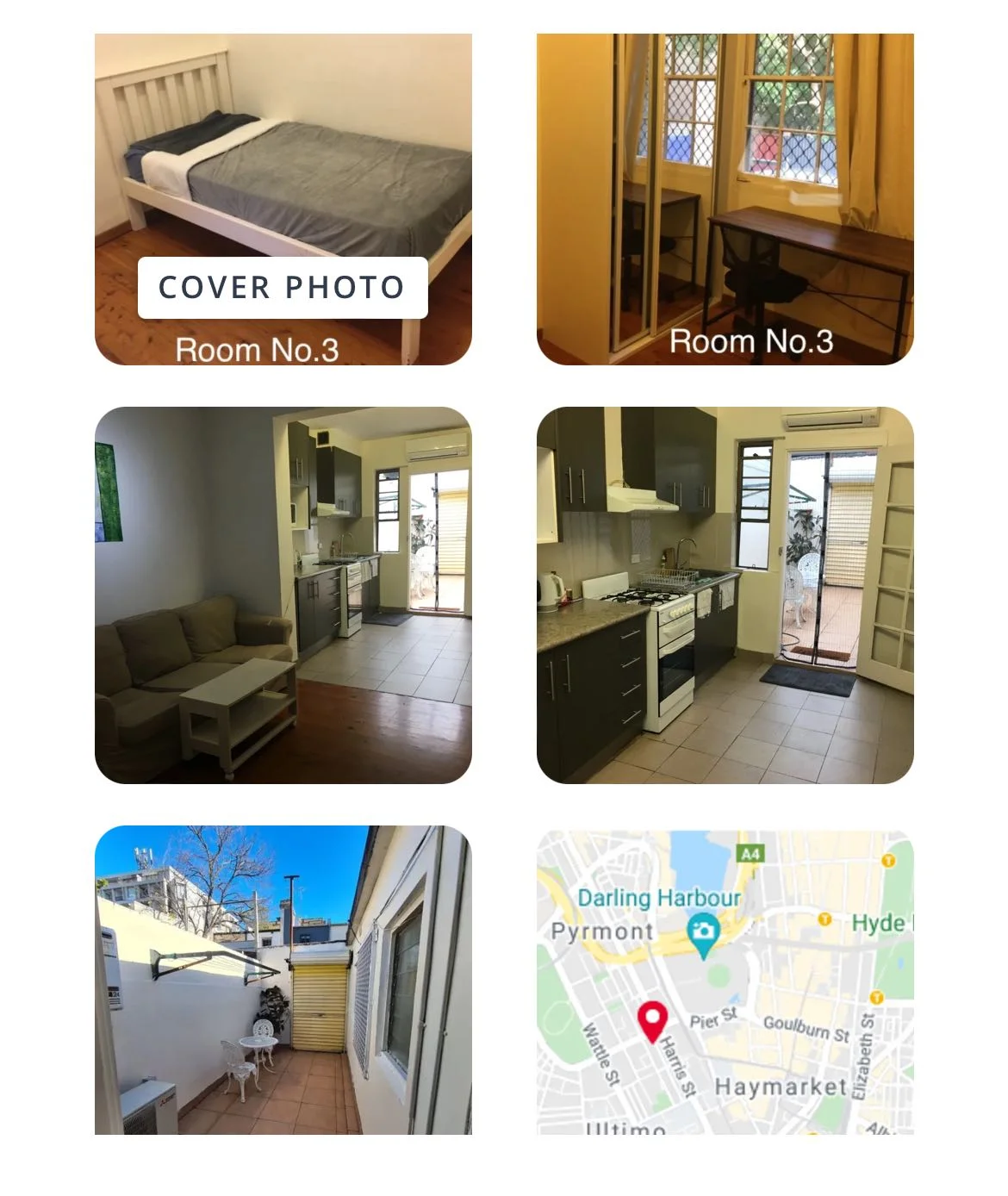1008x1196 pixels.
Task: Open the bed cover photo of Room No.3
Action: [283, 199]
